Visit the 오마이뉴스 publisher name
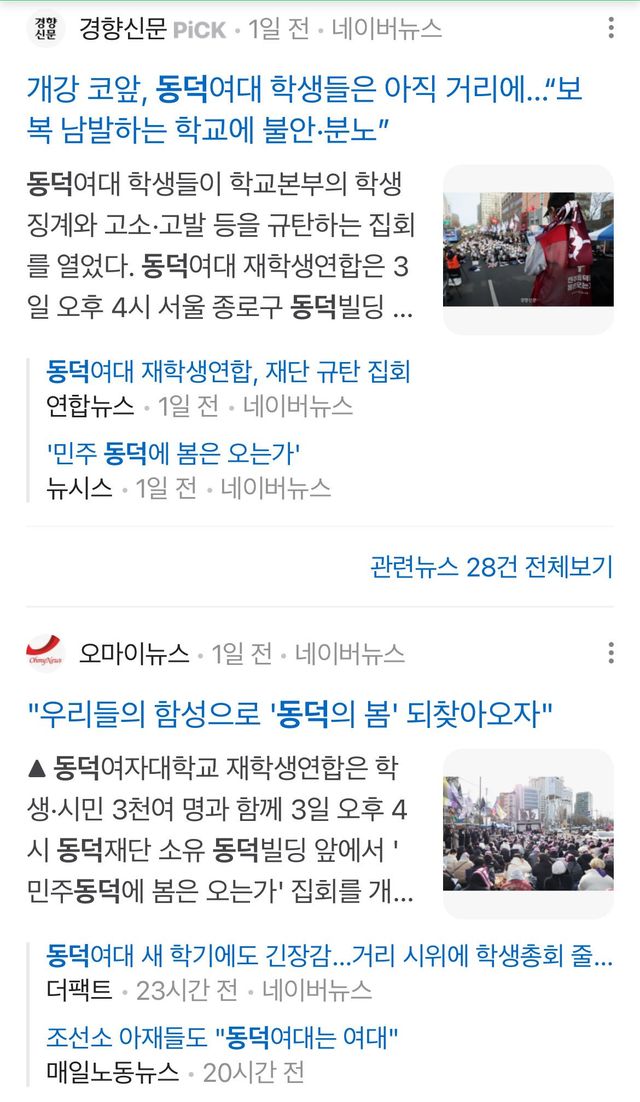 [x=134, y=654]
